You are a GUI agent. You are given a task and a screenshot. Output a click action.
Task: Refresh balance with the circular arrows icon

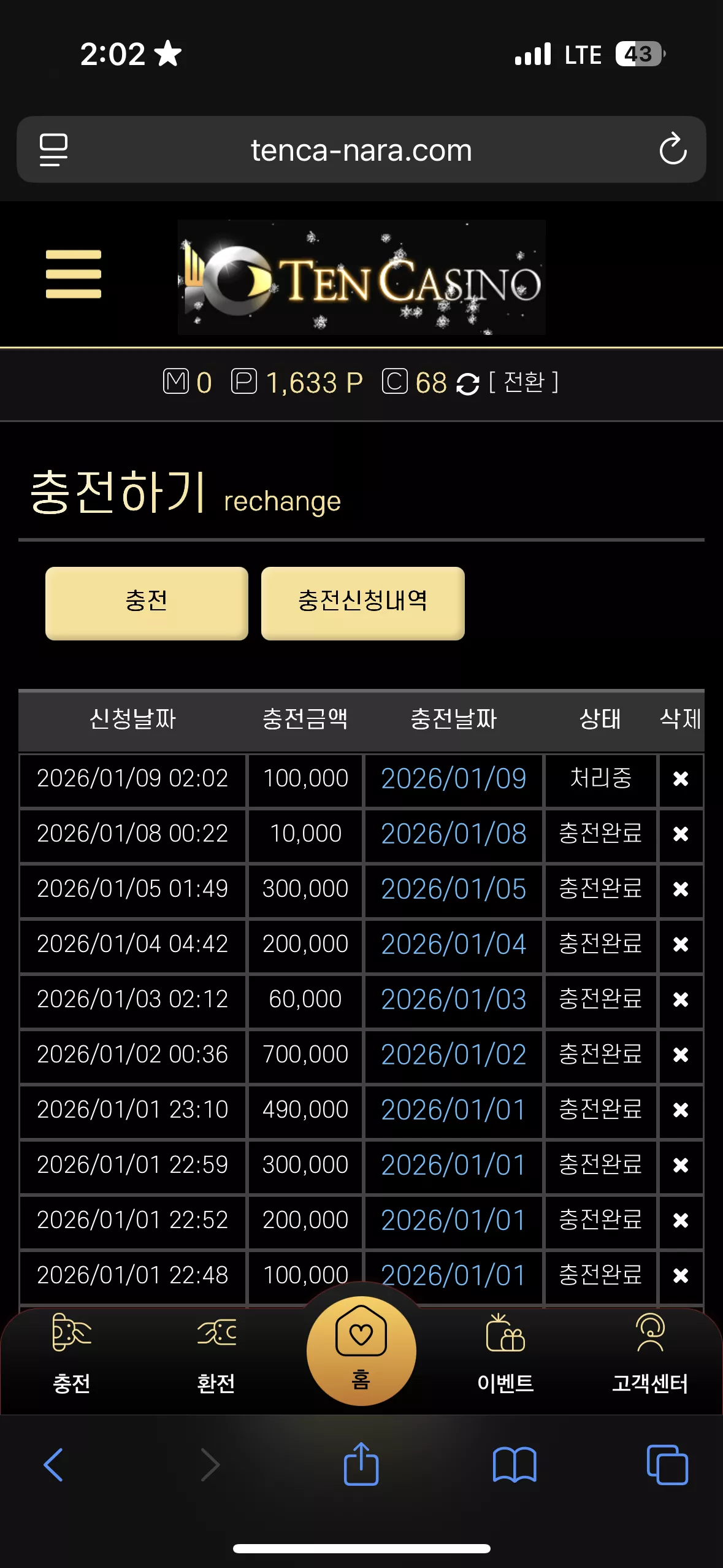point(468,384)
